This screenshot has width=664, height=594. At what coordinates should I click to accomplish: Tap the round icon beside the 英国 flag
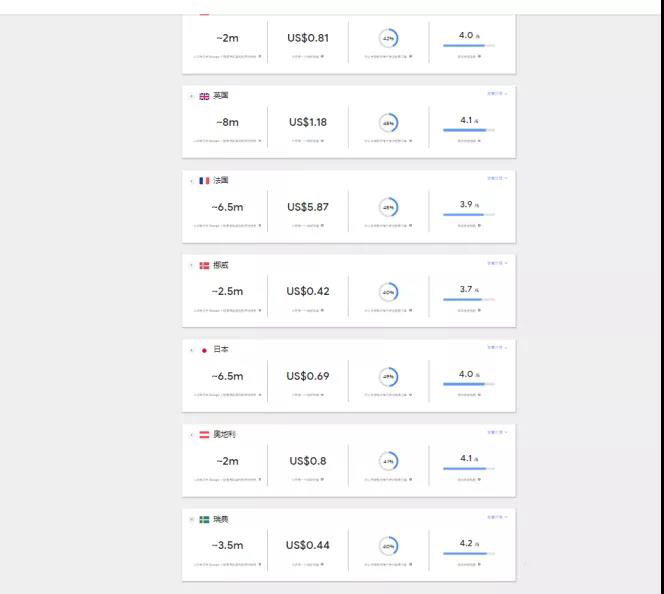tap(192, 96)
